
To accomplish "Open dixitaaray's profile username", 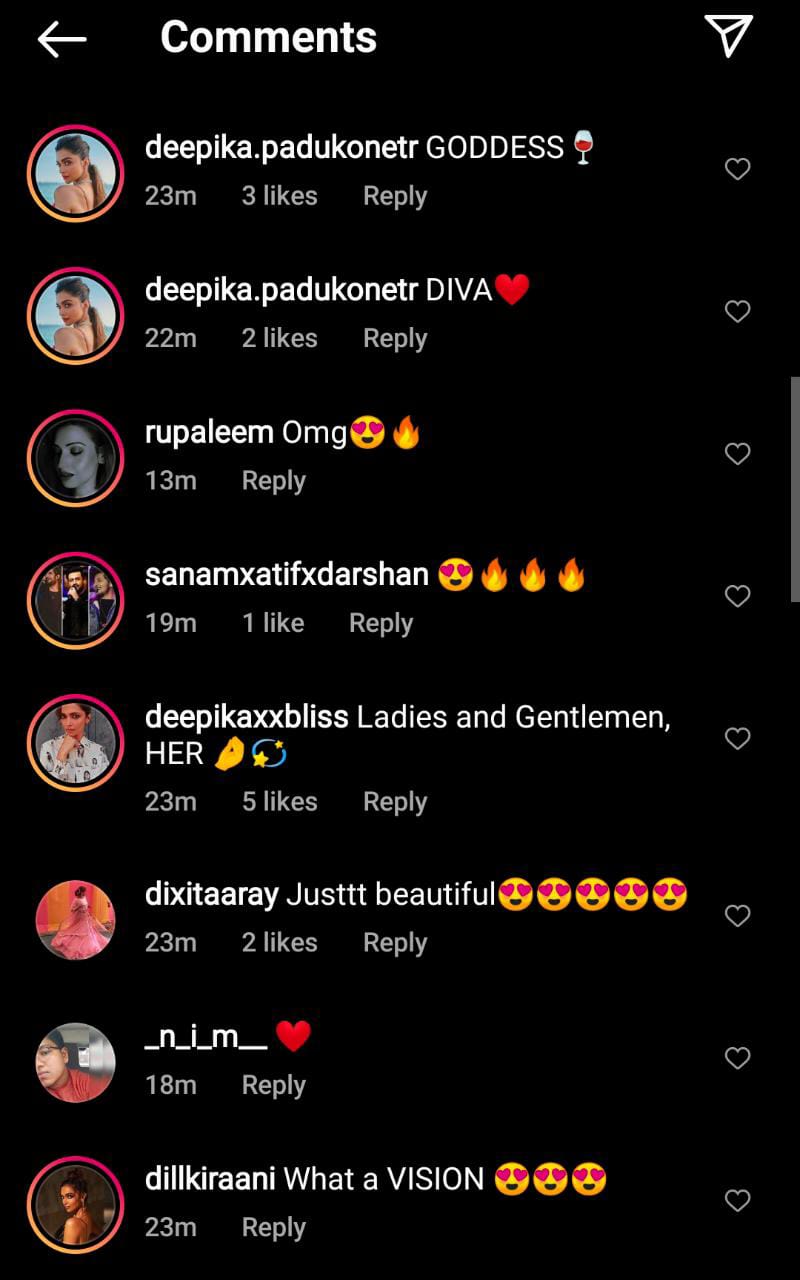I will coord(211,894).
